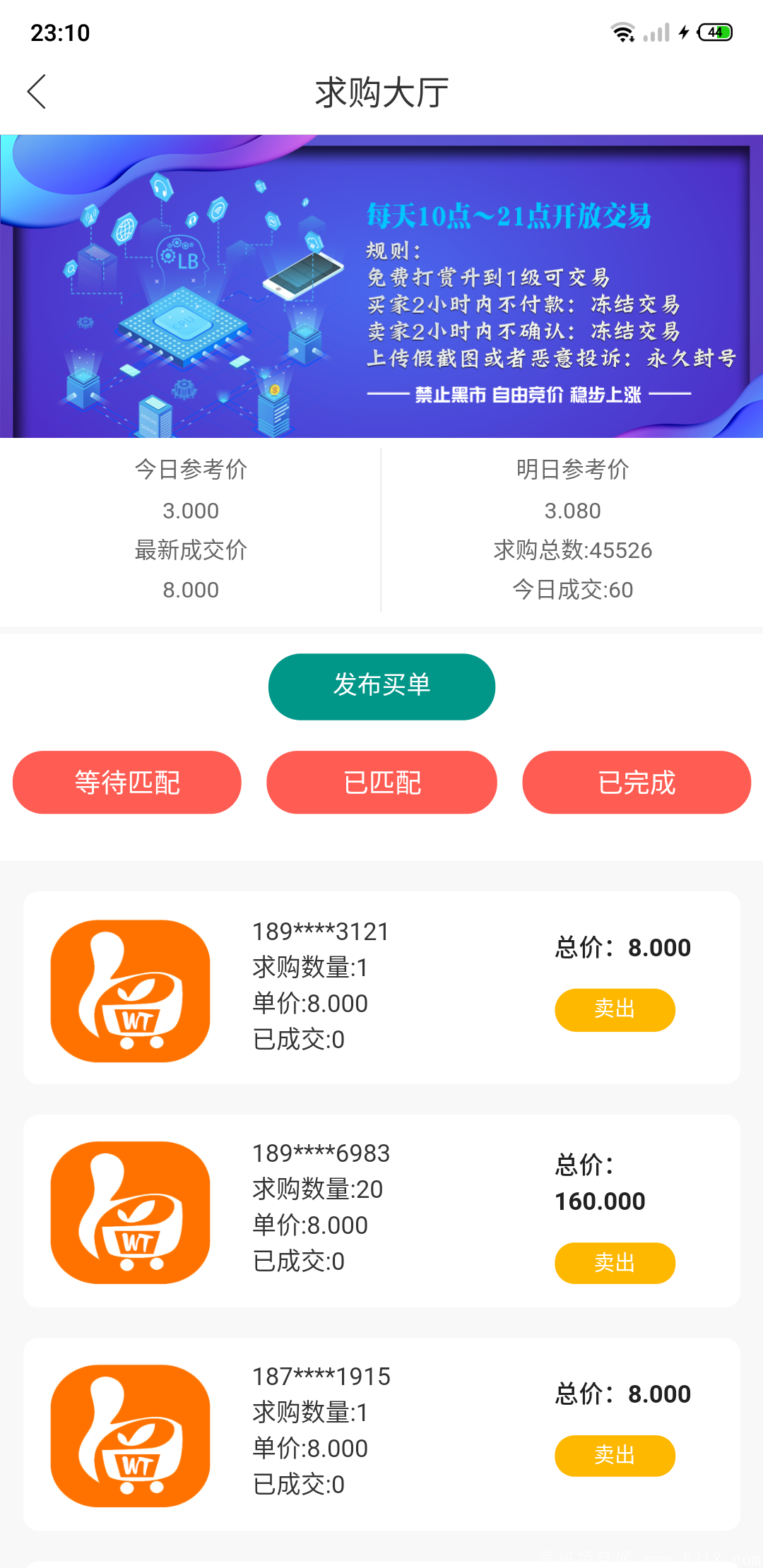Switch to the 已完成 filter
The image size is (763, 1568).
point(635,782)
